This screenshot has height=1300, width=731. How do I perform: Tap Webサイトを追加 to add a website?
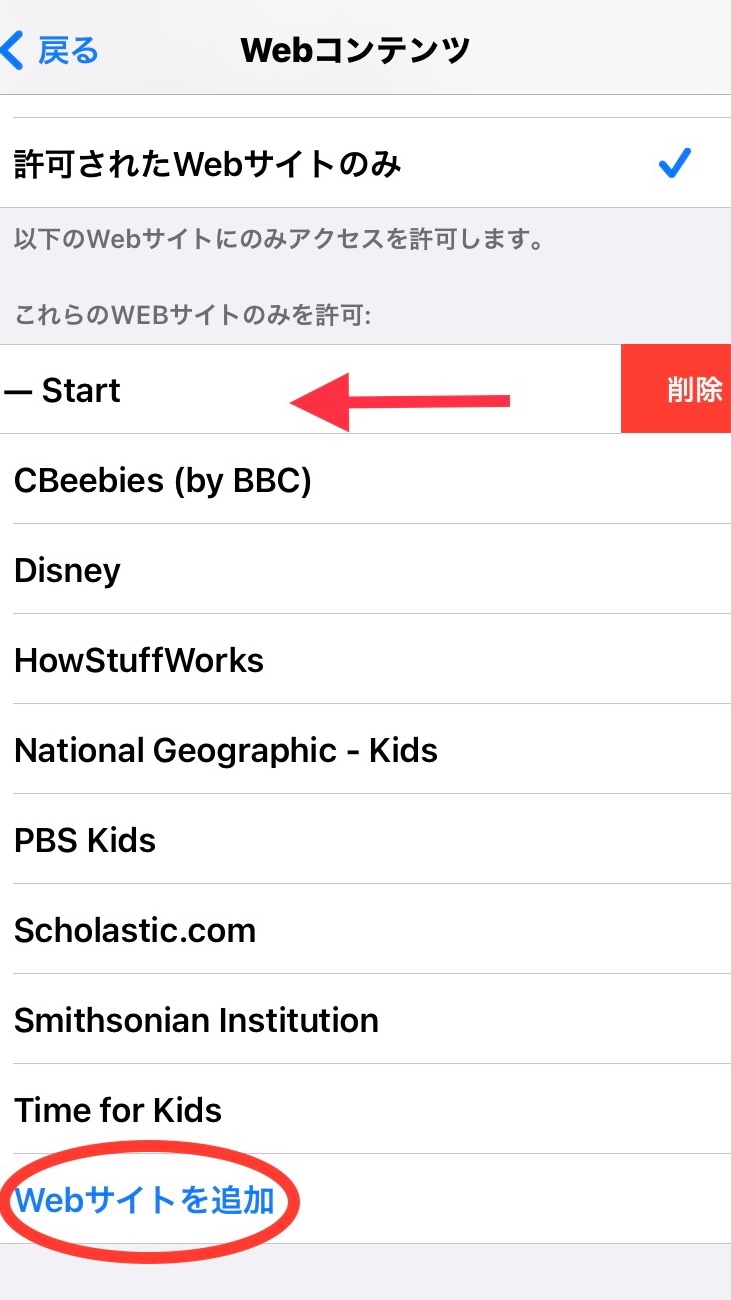pos(145,1200)
